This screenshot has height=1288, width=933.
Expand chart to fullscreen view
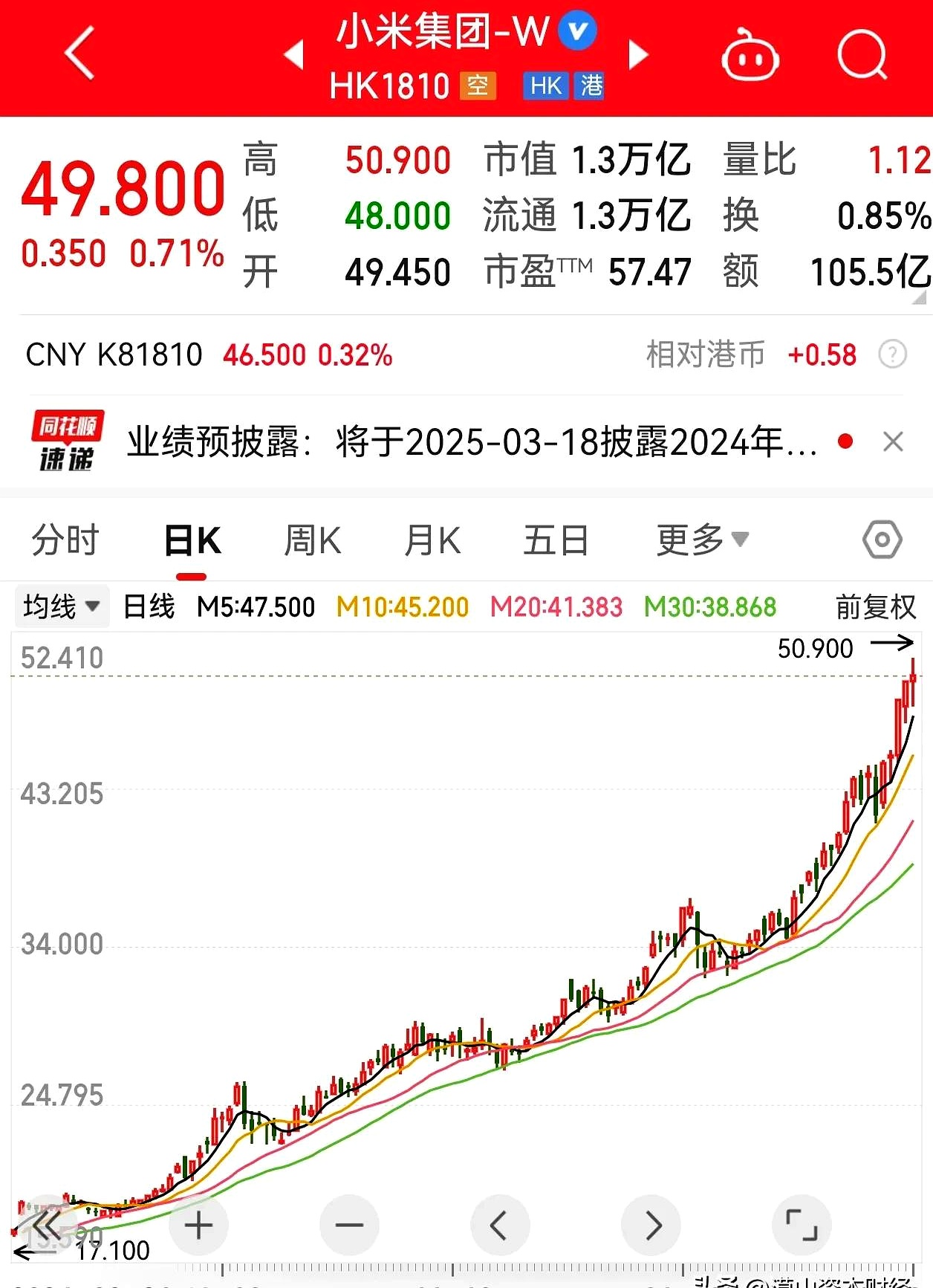(801, 1225)
